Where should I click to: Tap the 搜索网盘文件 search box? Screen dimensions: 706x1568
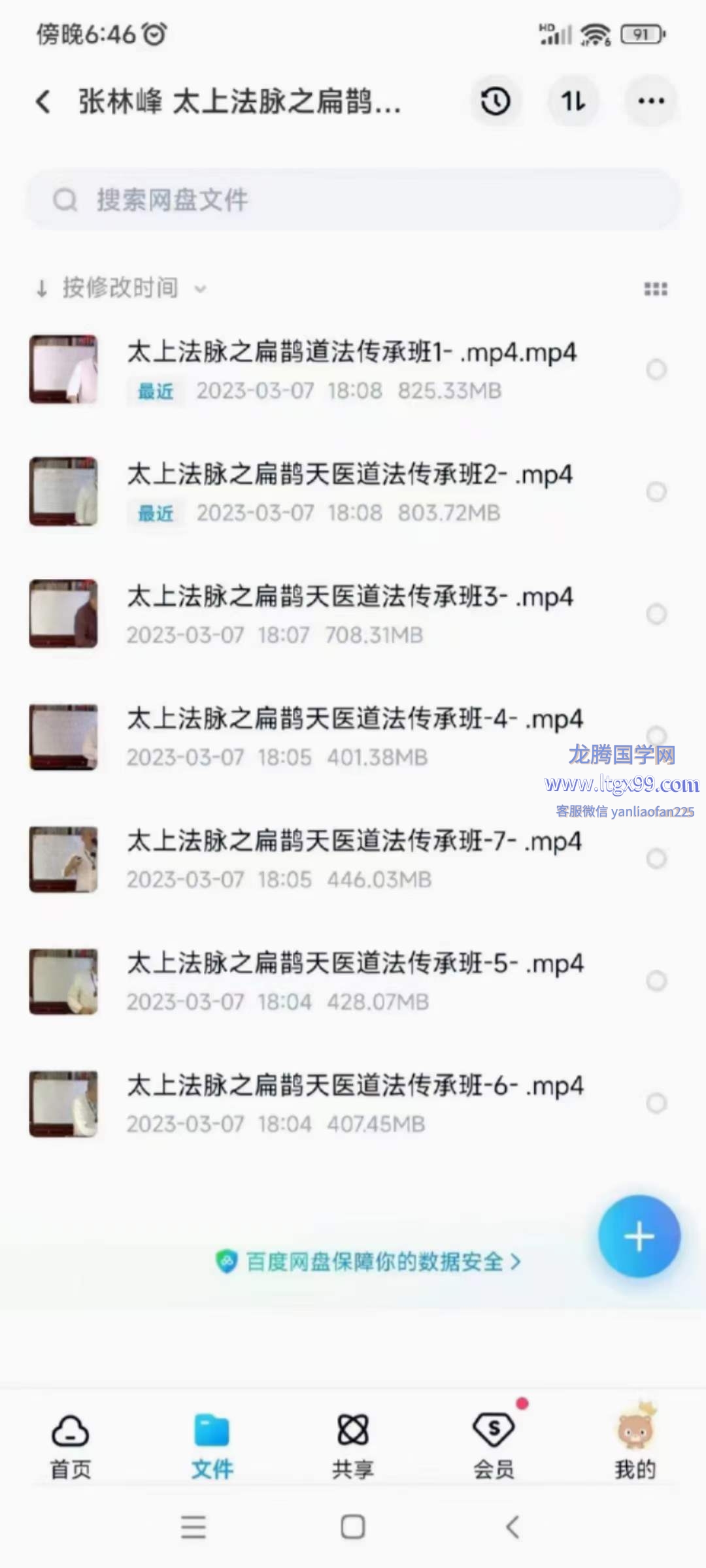[353, 200]
